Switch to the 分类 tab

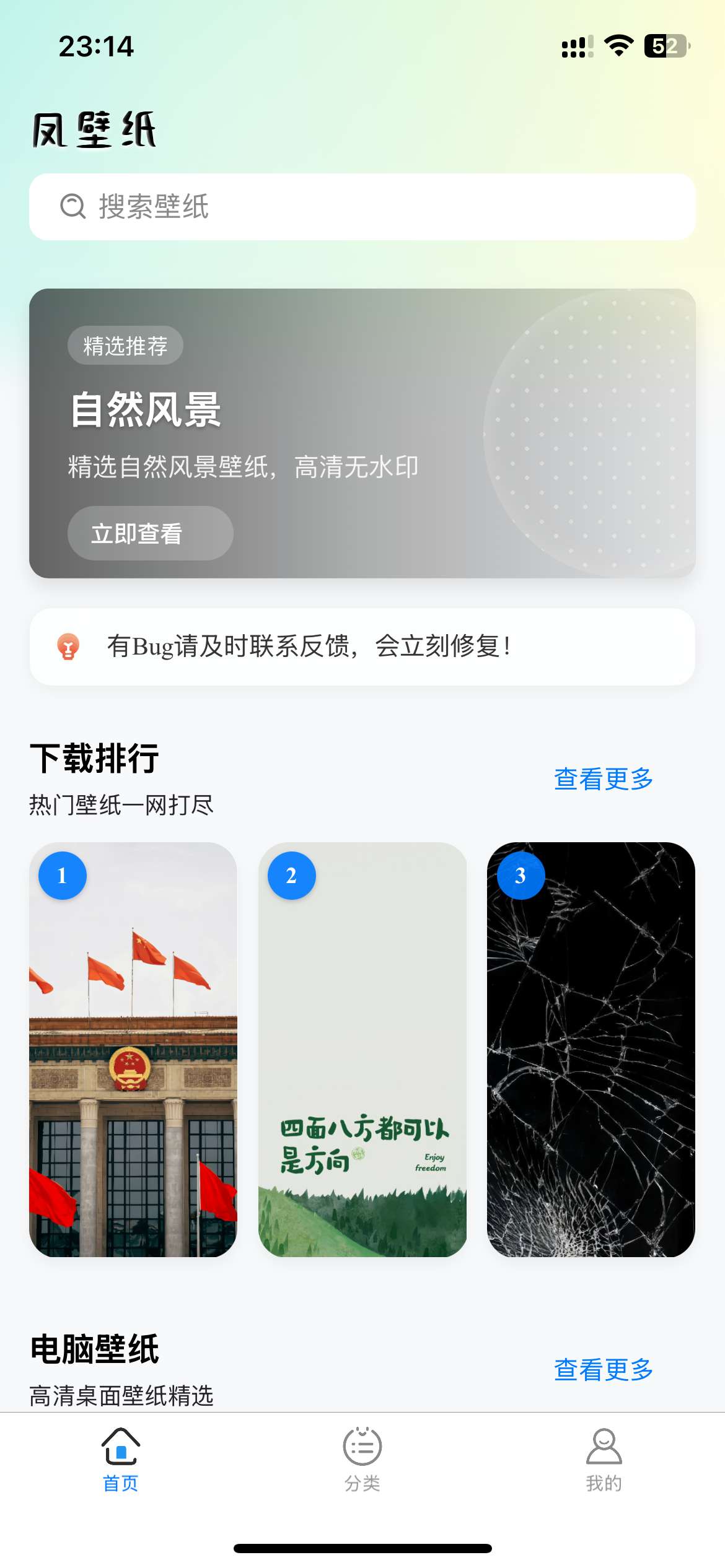(x=362, y=1459)
